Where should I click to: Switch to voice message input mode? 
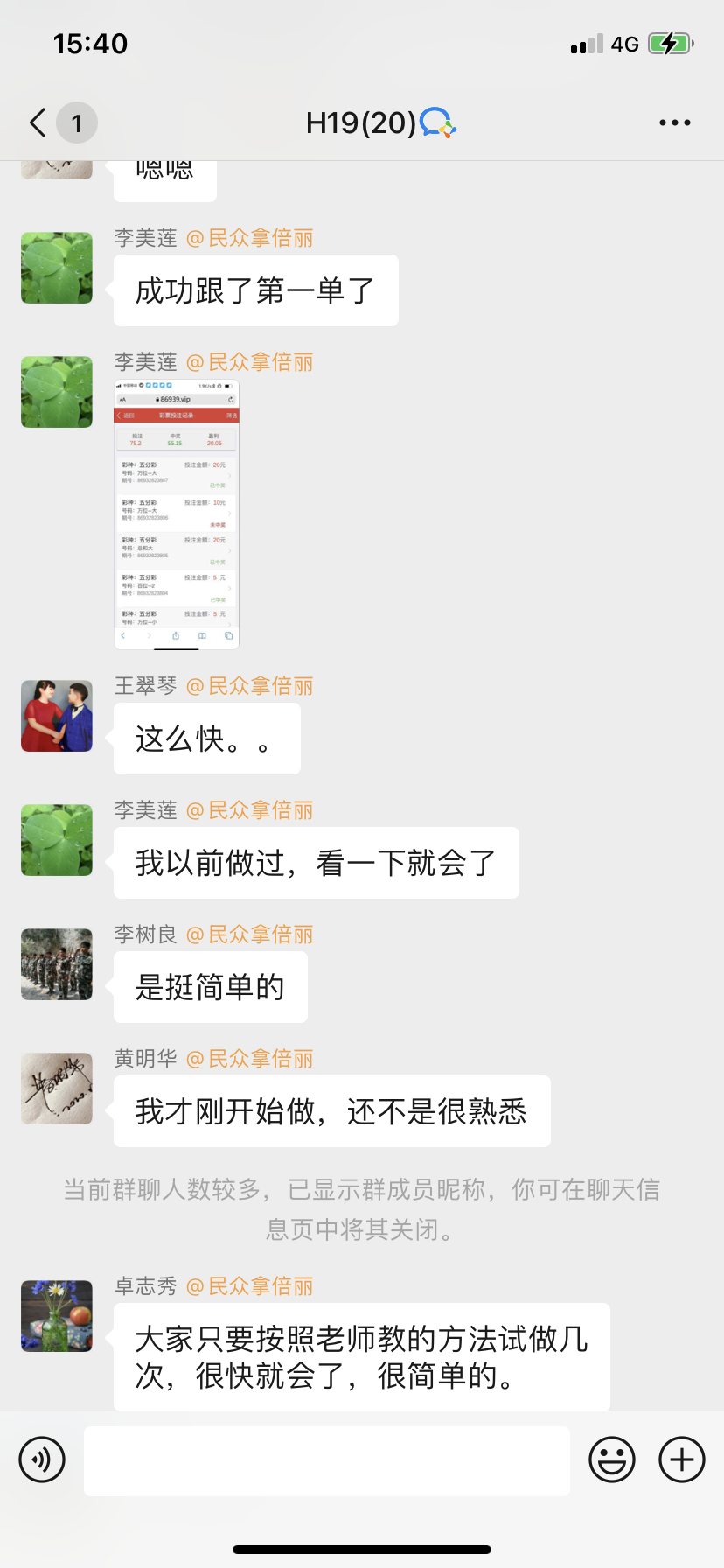pos(42,1459)
